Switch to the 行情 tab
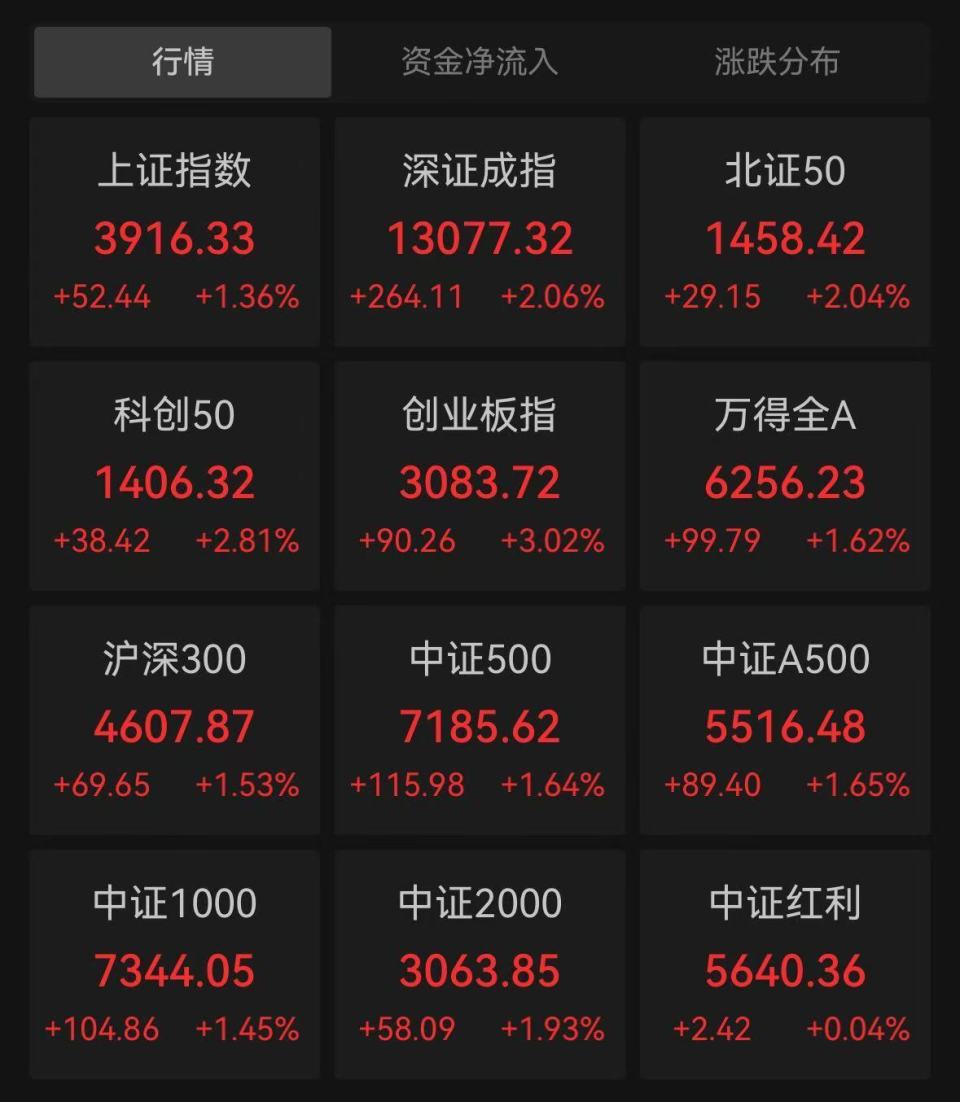960x1102 pixels. 182,62
